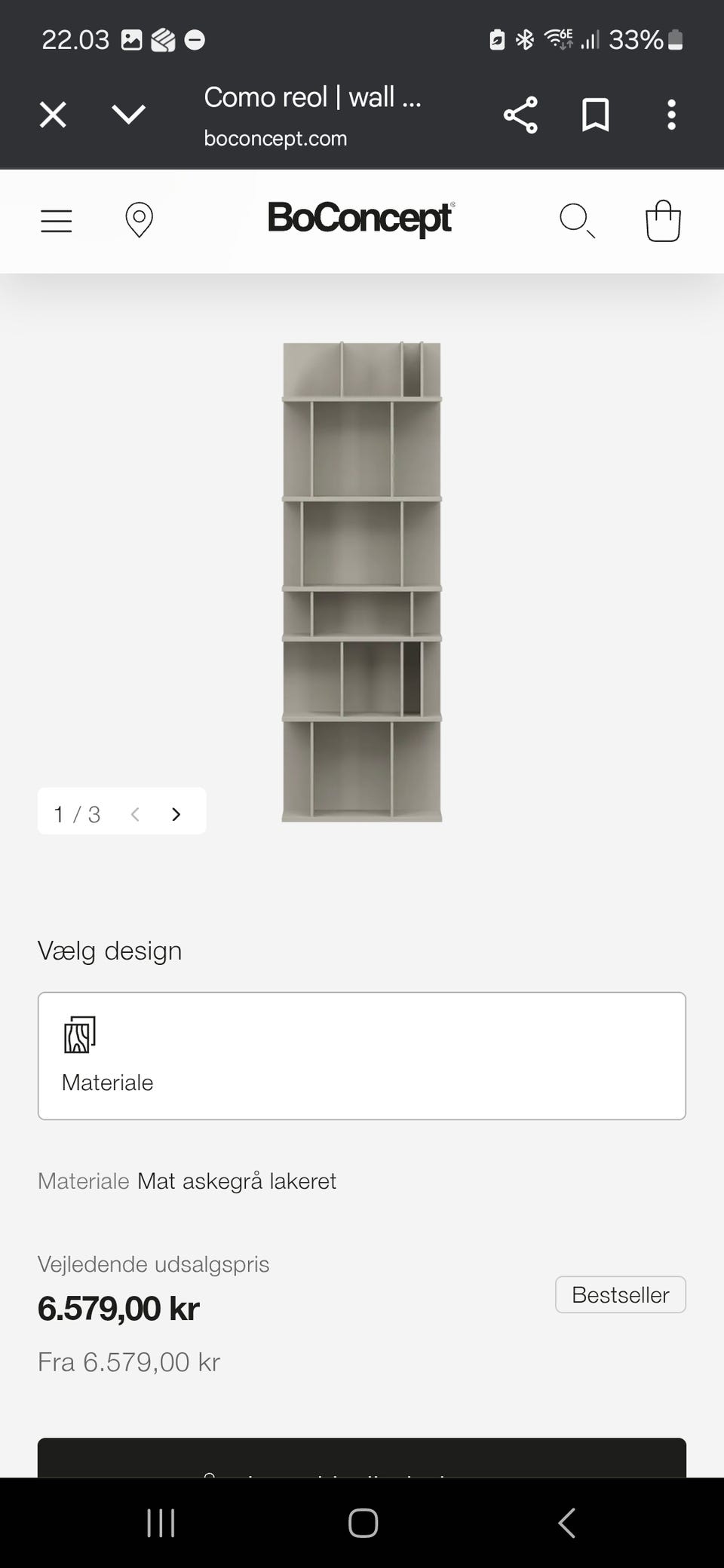Open the browser three-dot overflow menu
Screen dimensions: 724x1568
pos(670,115)
